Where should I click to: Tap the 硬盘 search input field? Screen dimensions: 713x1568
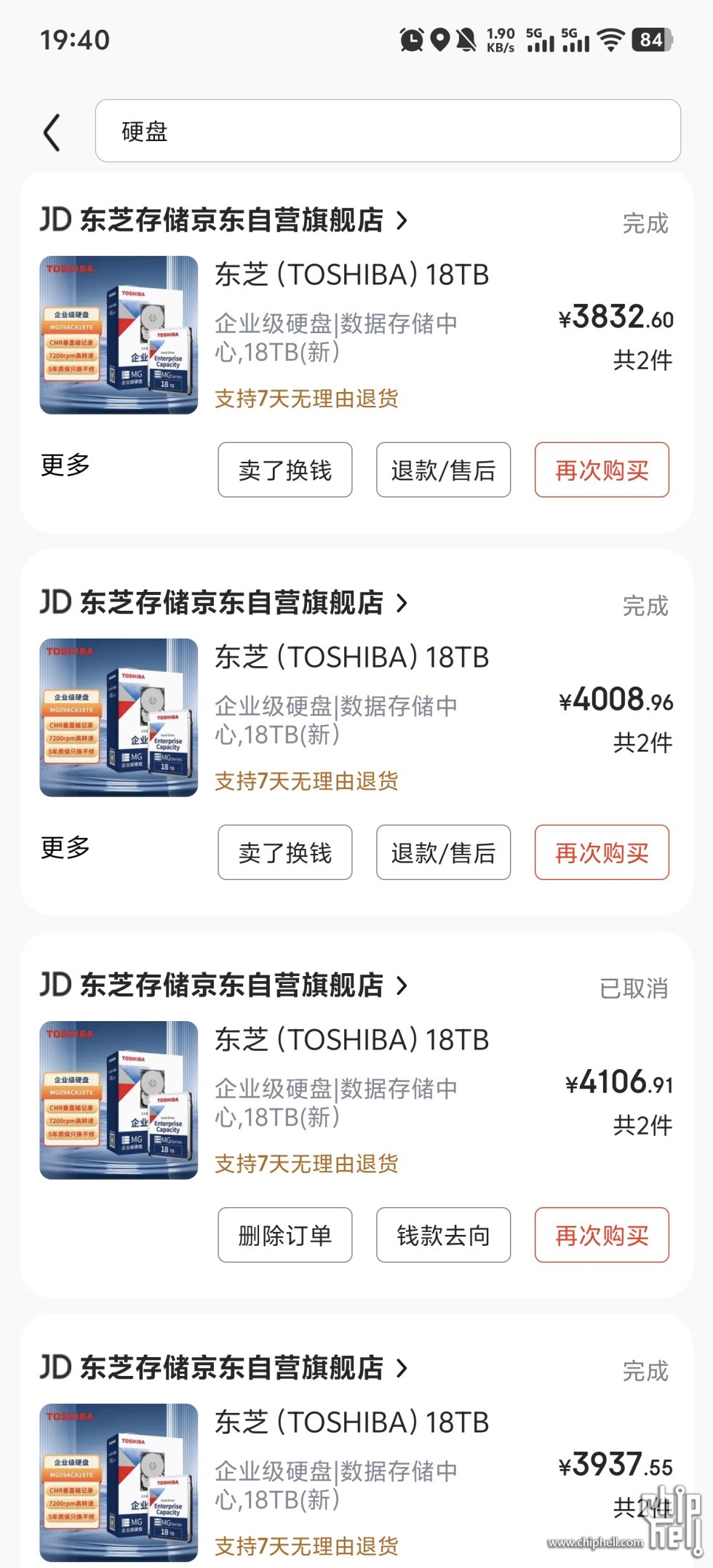(x=386, y=132)
